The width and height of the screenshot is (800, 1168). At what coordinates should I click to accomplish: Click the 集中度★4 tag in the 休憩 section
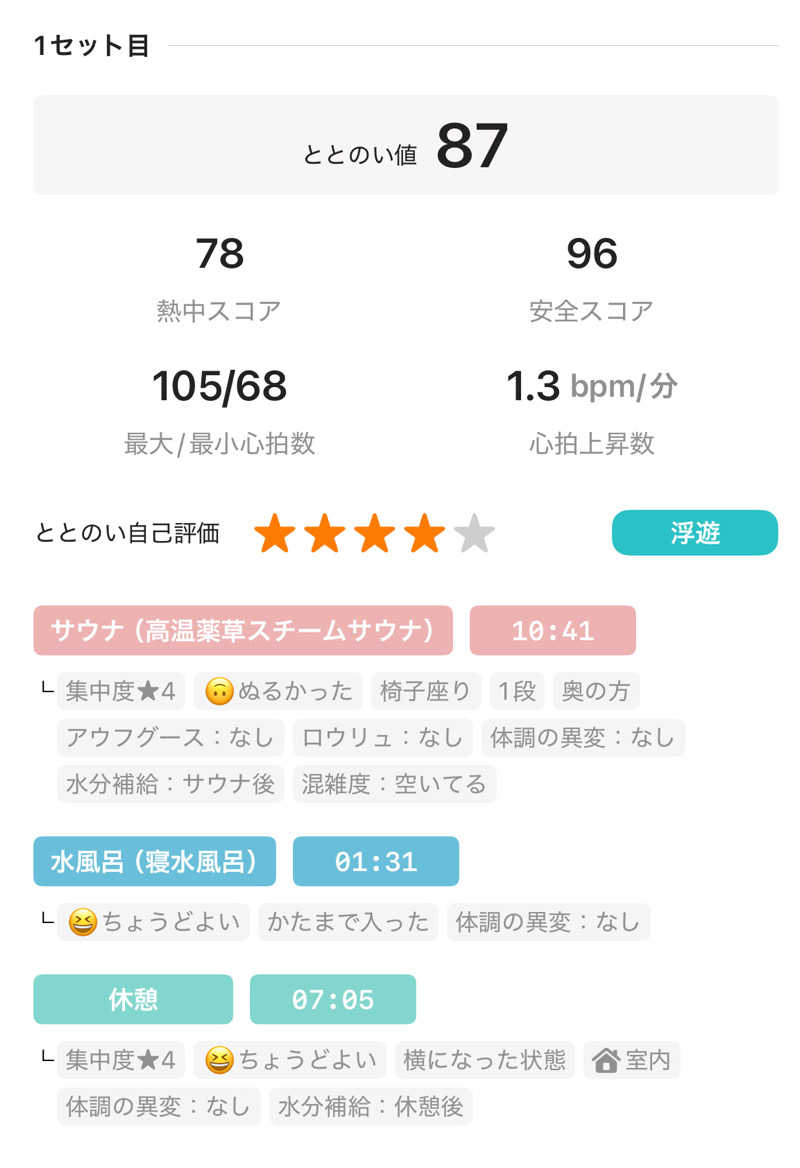[x=120, y=1060]
